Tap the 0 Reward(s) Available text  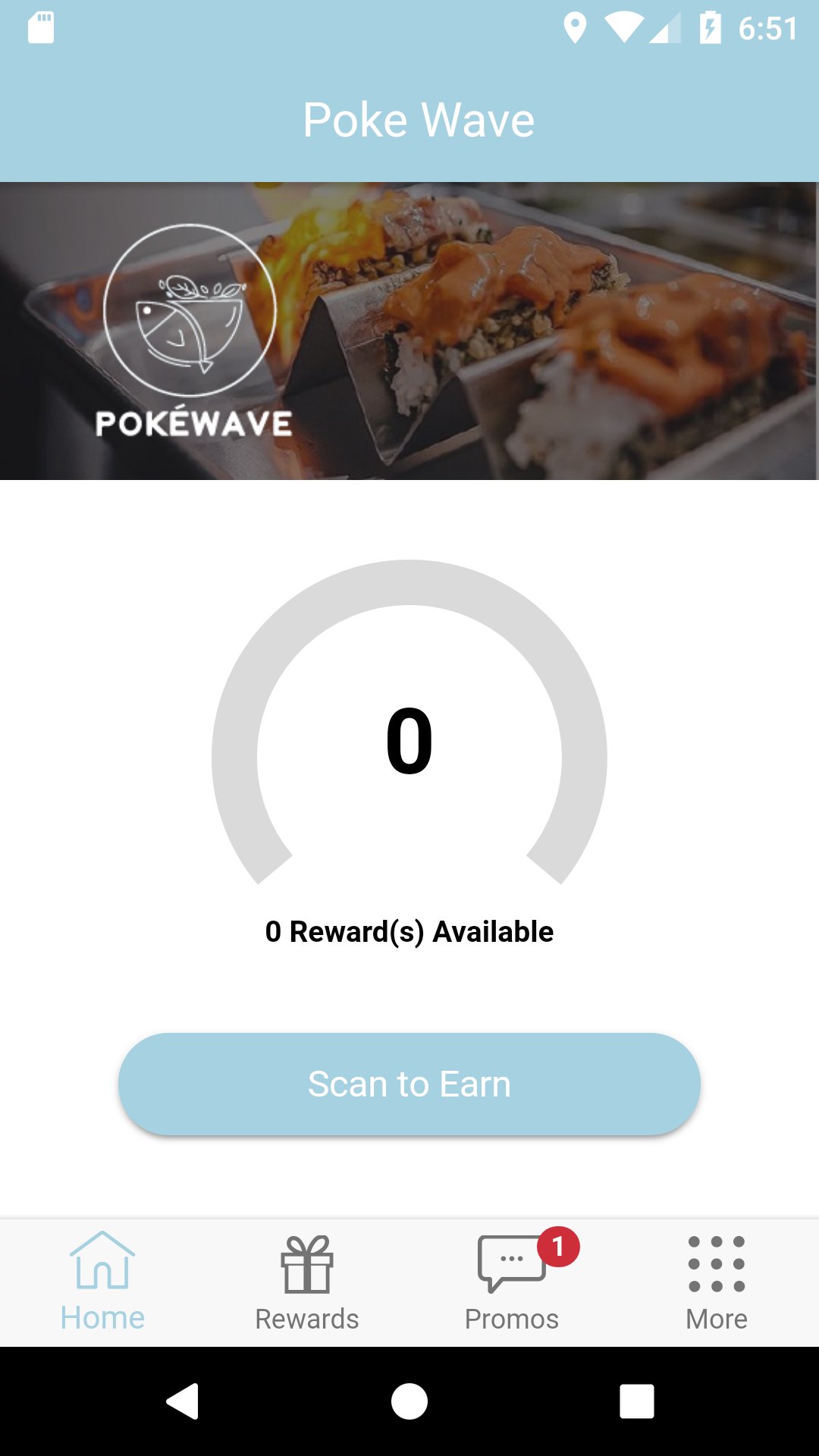pyautogui.click(x=409, y=932)
